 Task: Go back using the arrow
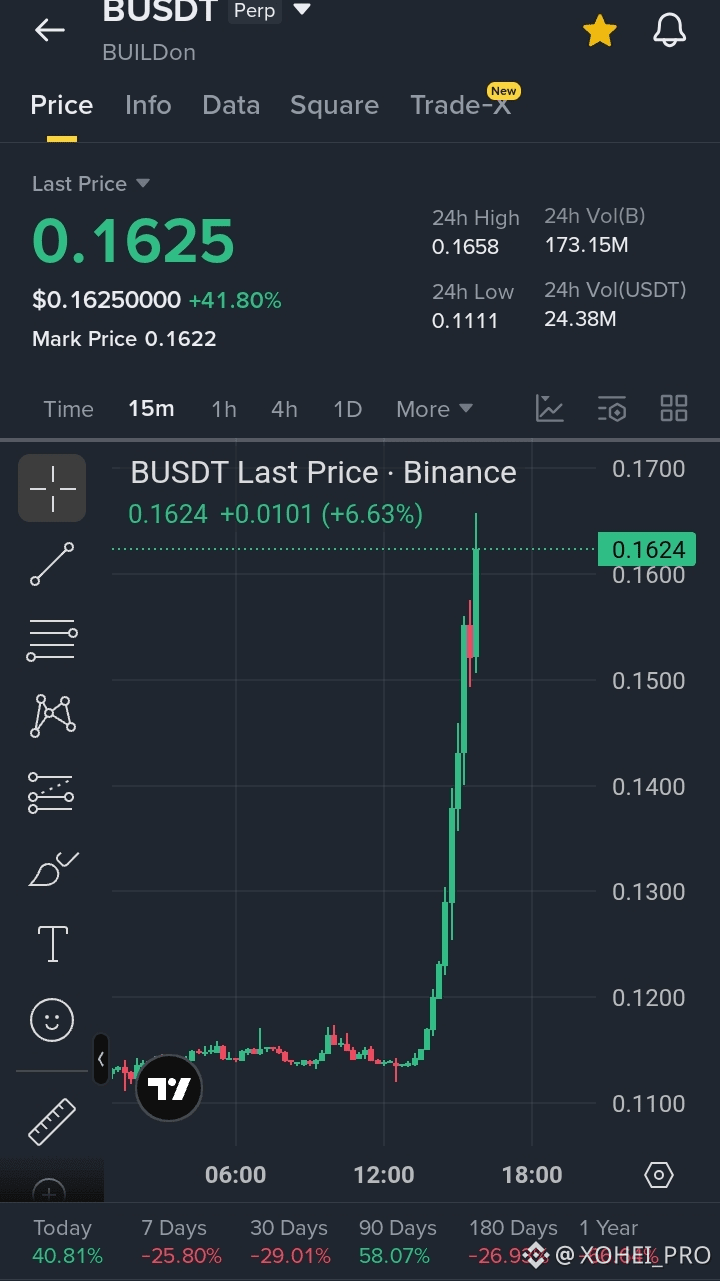(x=49, y=30)
